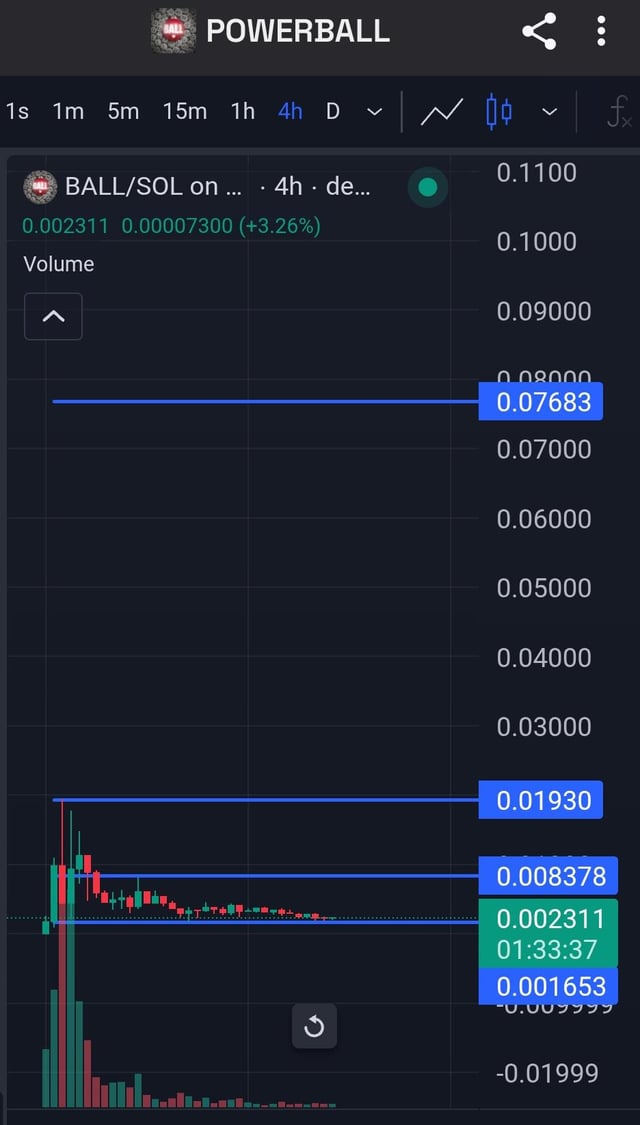Image resolution: width=640 pixels, height=1125 pixels.
Task: Choose the 5m timeframe
Action: [123, 111]
